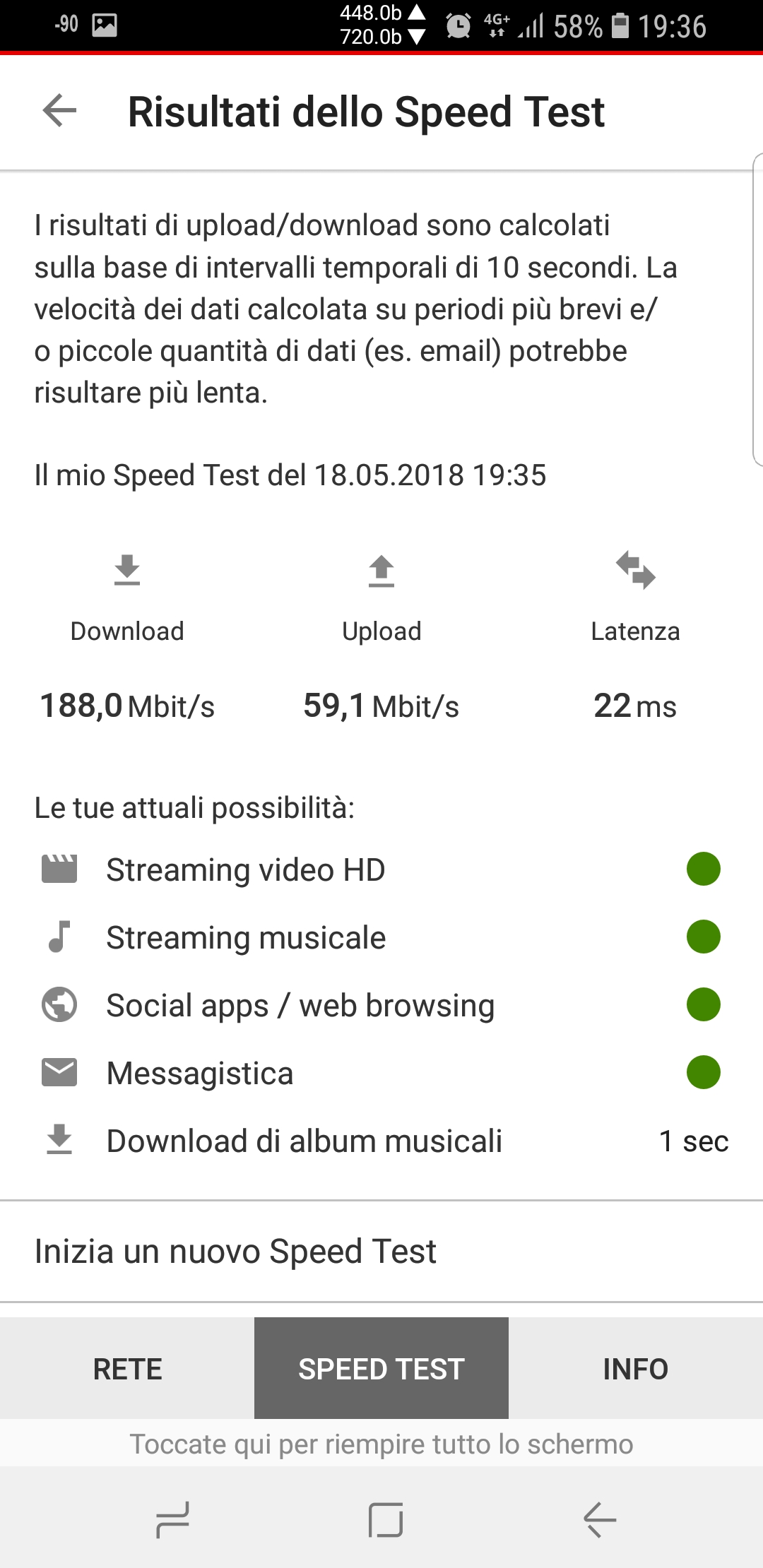Tap the system home button
763x1568 pixels.
click(x=386, y=1520)
